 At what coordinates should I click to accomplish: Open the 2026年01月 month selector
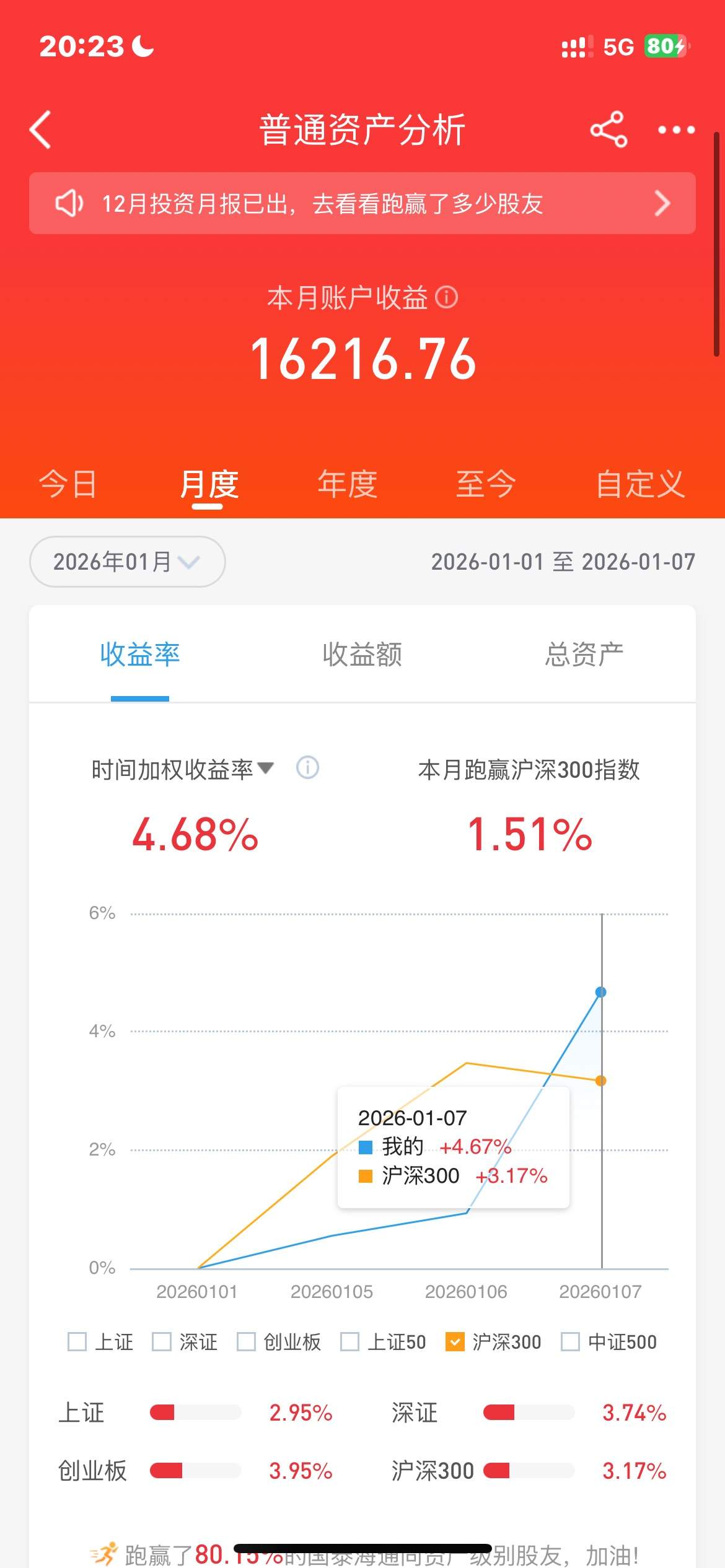(x=127, y=562)
